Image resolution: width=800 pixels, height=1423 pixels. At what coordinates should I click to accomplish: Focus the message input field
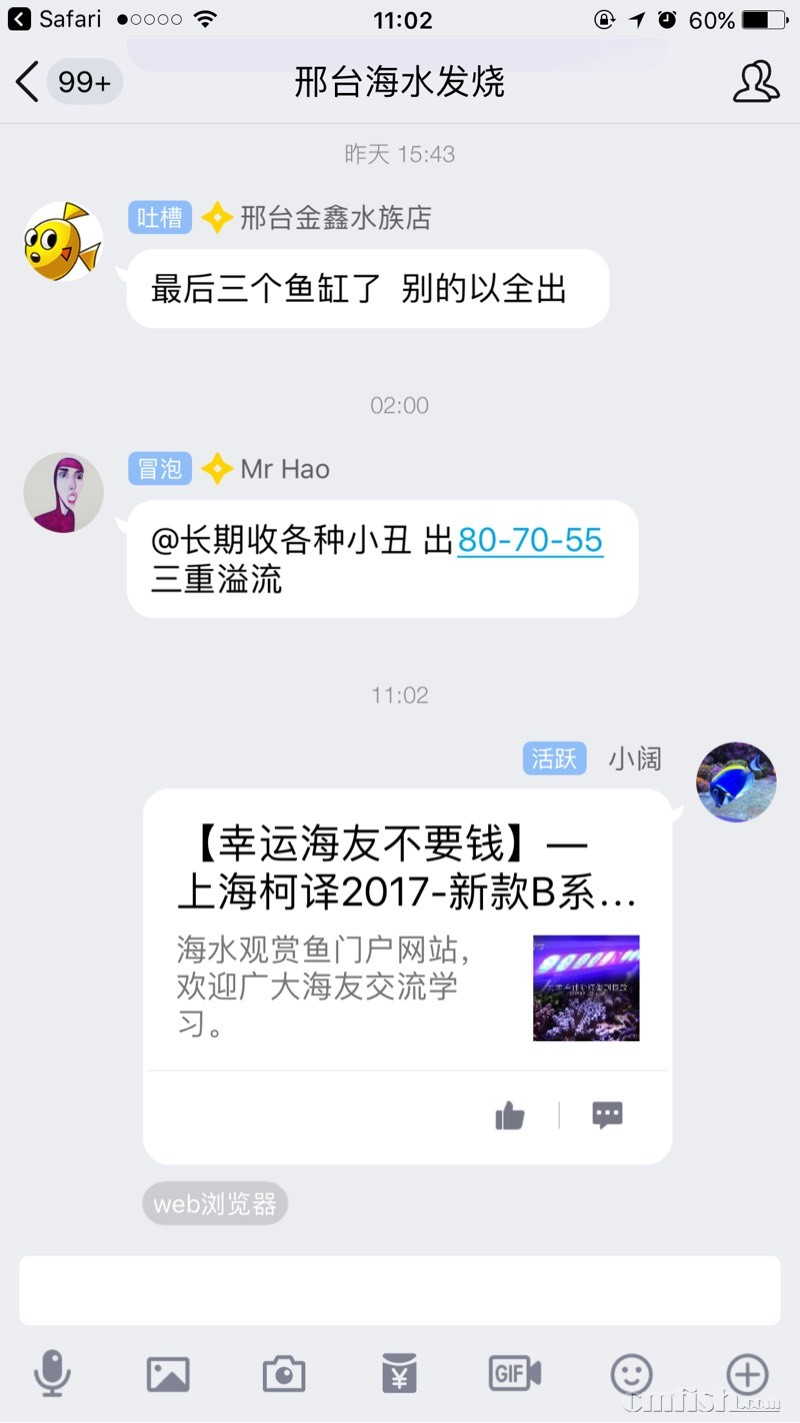pyautogui.click(x=400, y=1290)
